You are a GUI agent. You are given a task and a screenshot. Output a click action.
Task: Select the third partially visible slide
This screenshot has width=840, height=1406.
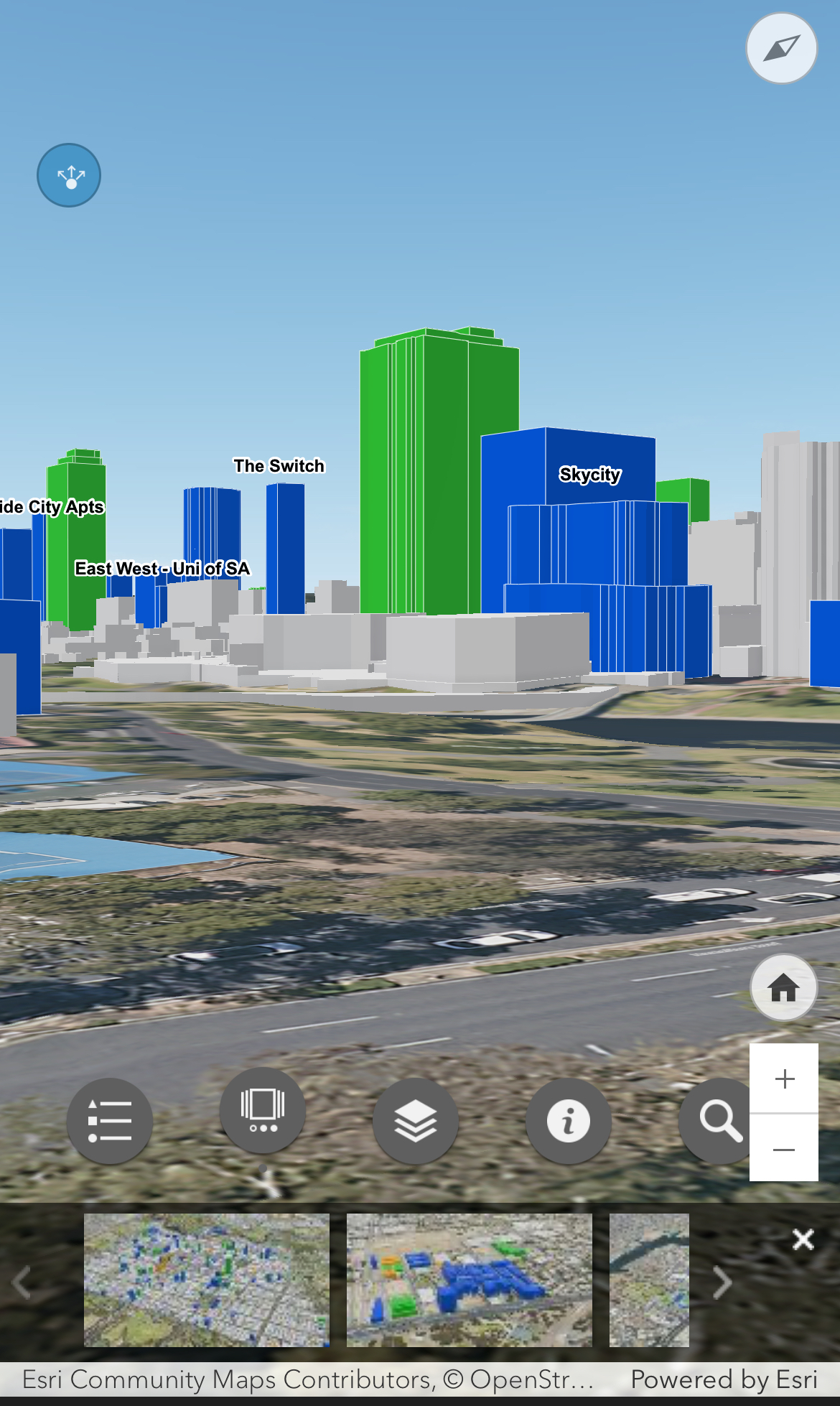click(649, 1280)
